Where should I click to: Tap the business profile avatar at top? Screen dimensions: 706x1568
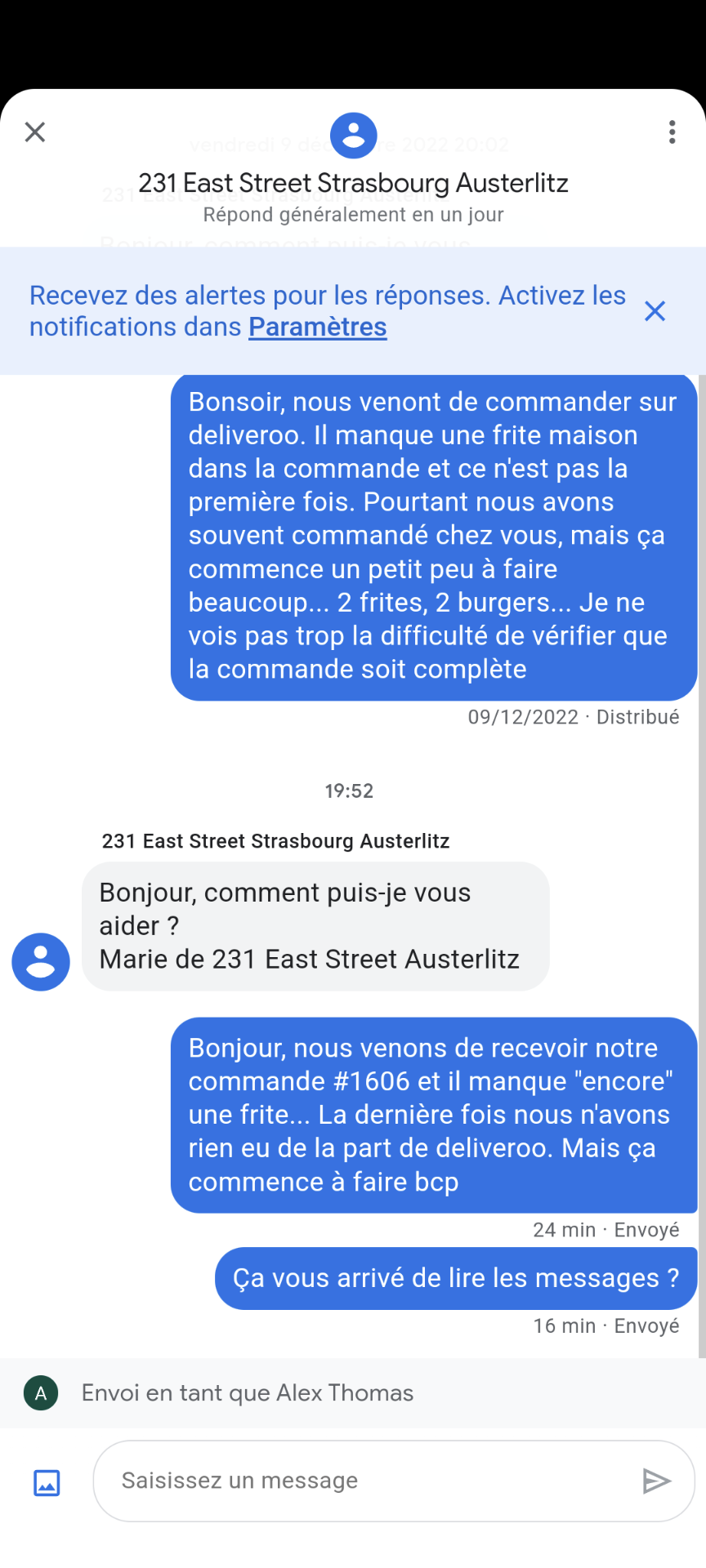point(353,136)
